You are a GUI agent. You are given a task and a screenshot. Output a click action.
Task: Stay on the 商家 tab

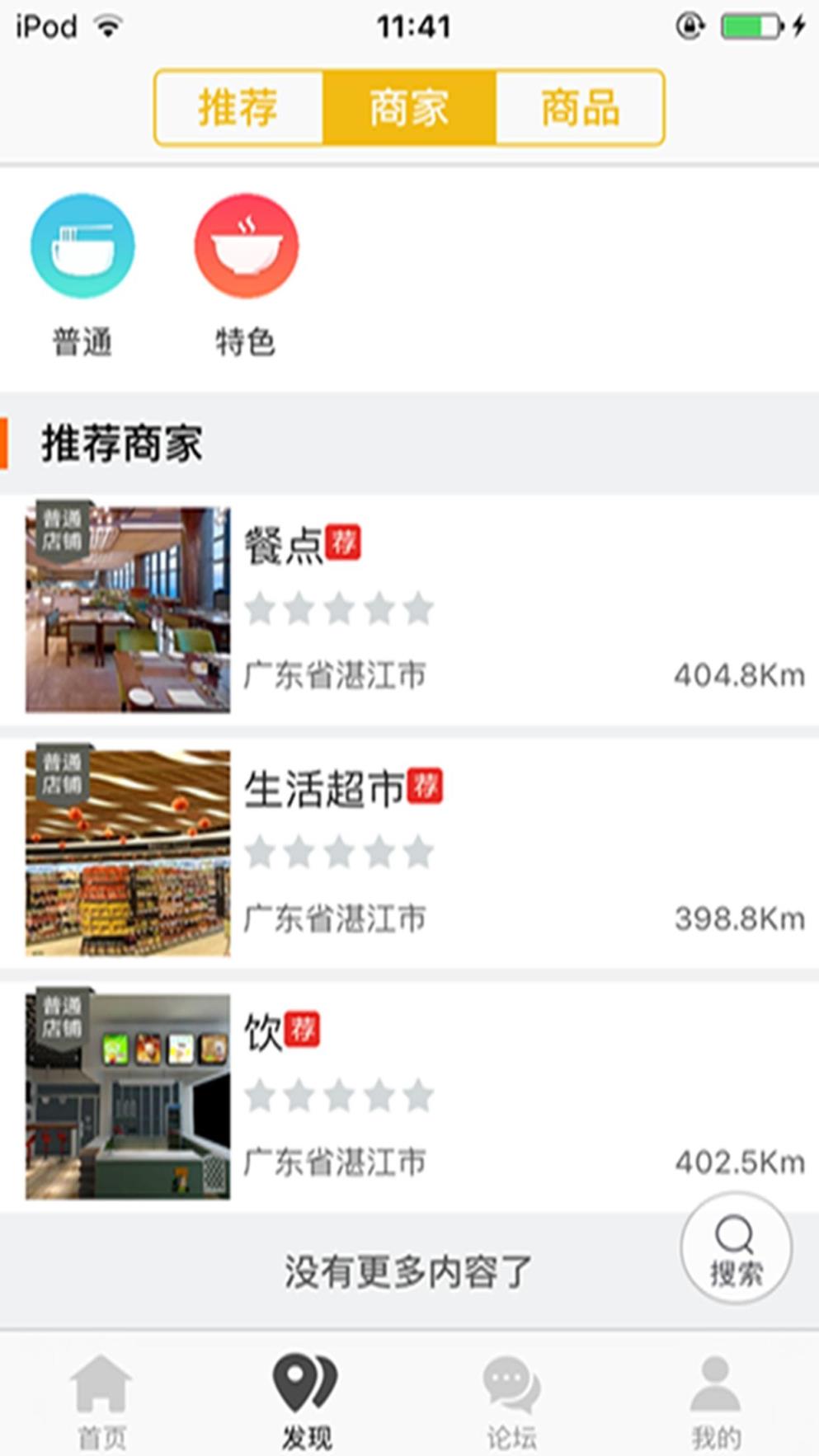coord(410,108)
